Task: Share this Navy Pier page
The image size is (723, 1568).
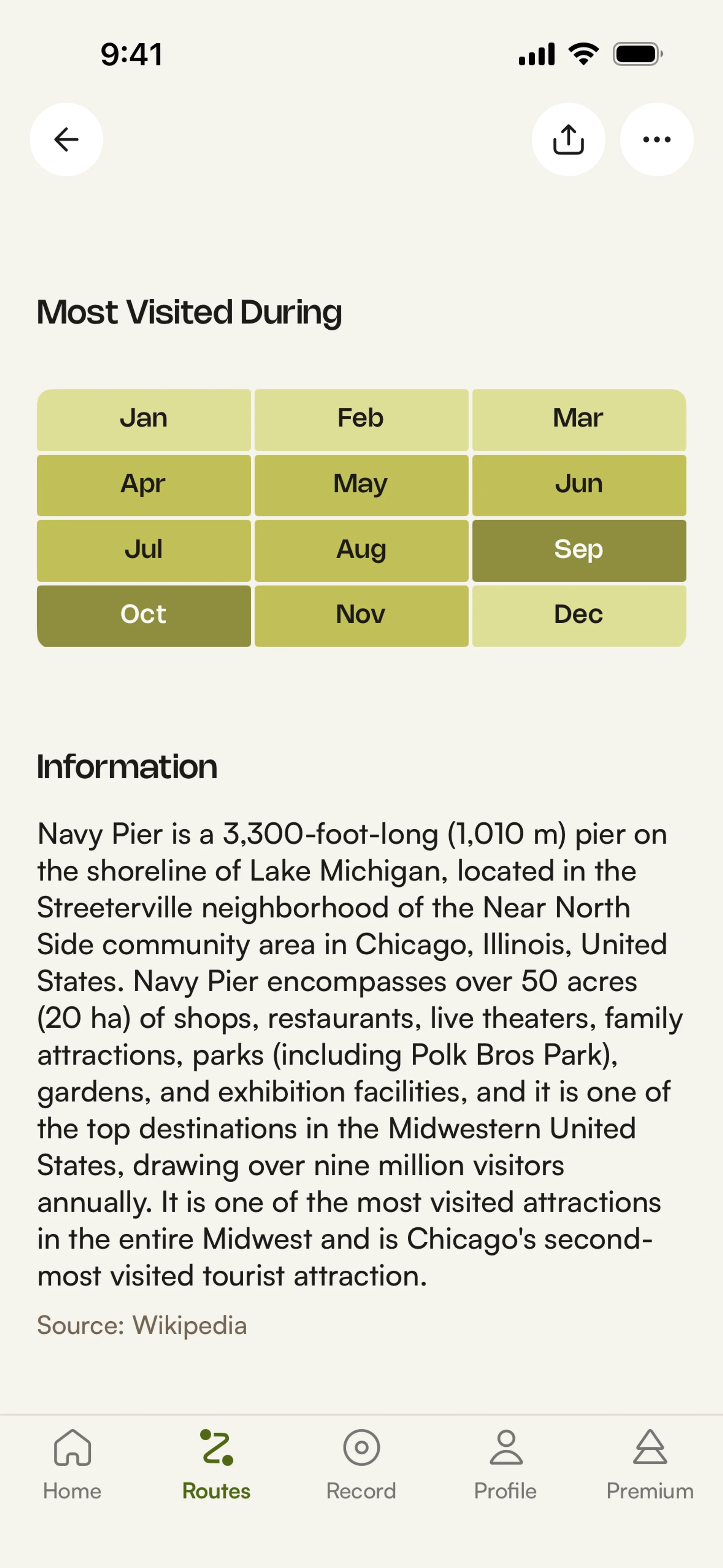Action: click(568, 139)
